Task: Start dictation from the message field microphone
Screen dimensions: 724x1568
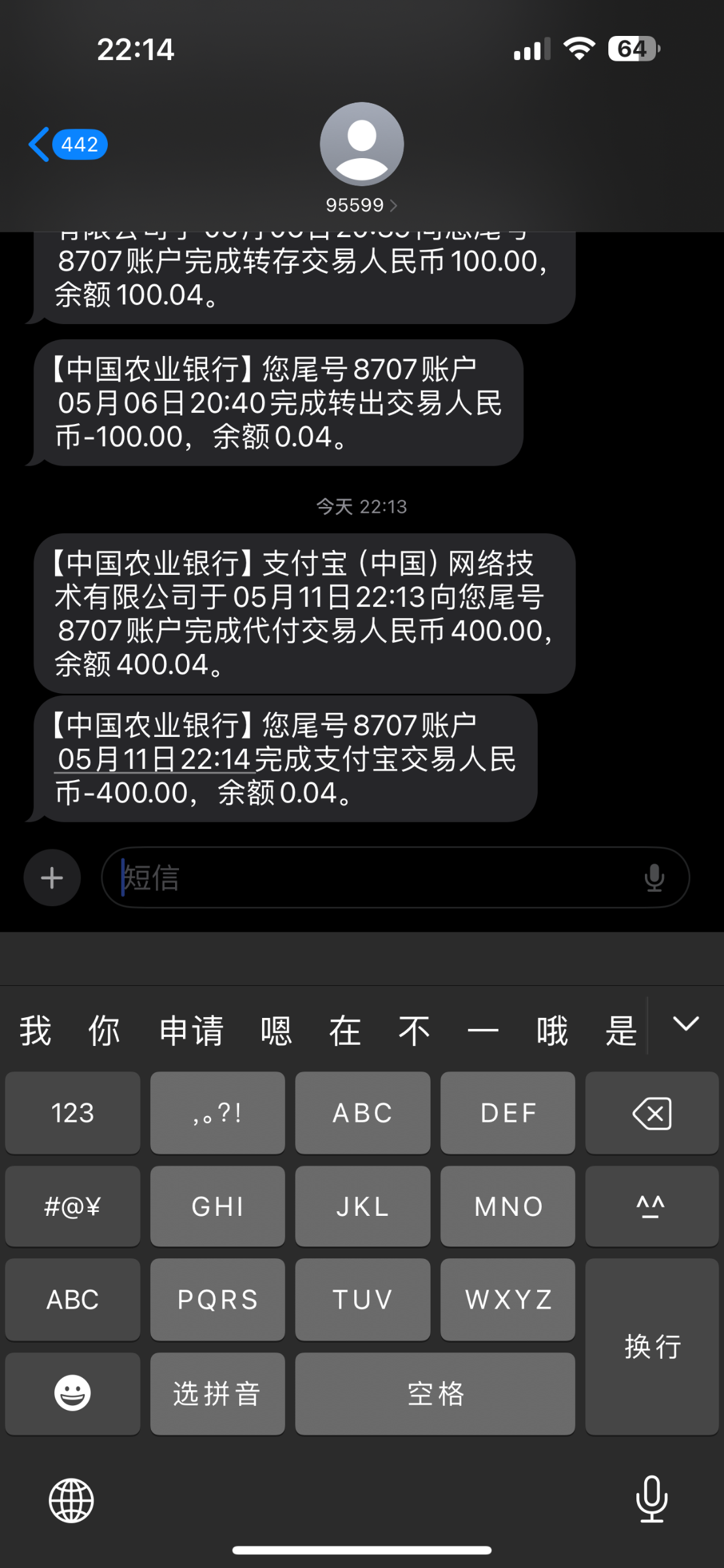Action: click(x=654, y=877)
